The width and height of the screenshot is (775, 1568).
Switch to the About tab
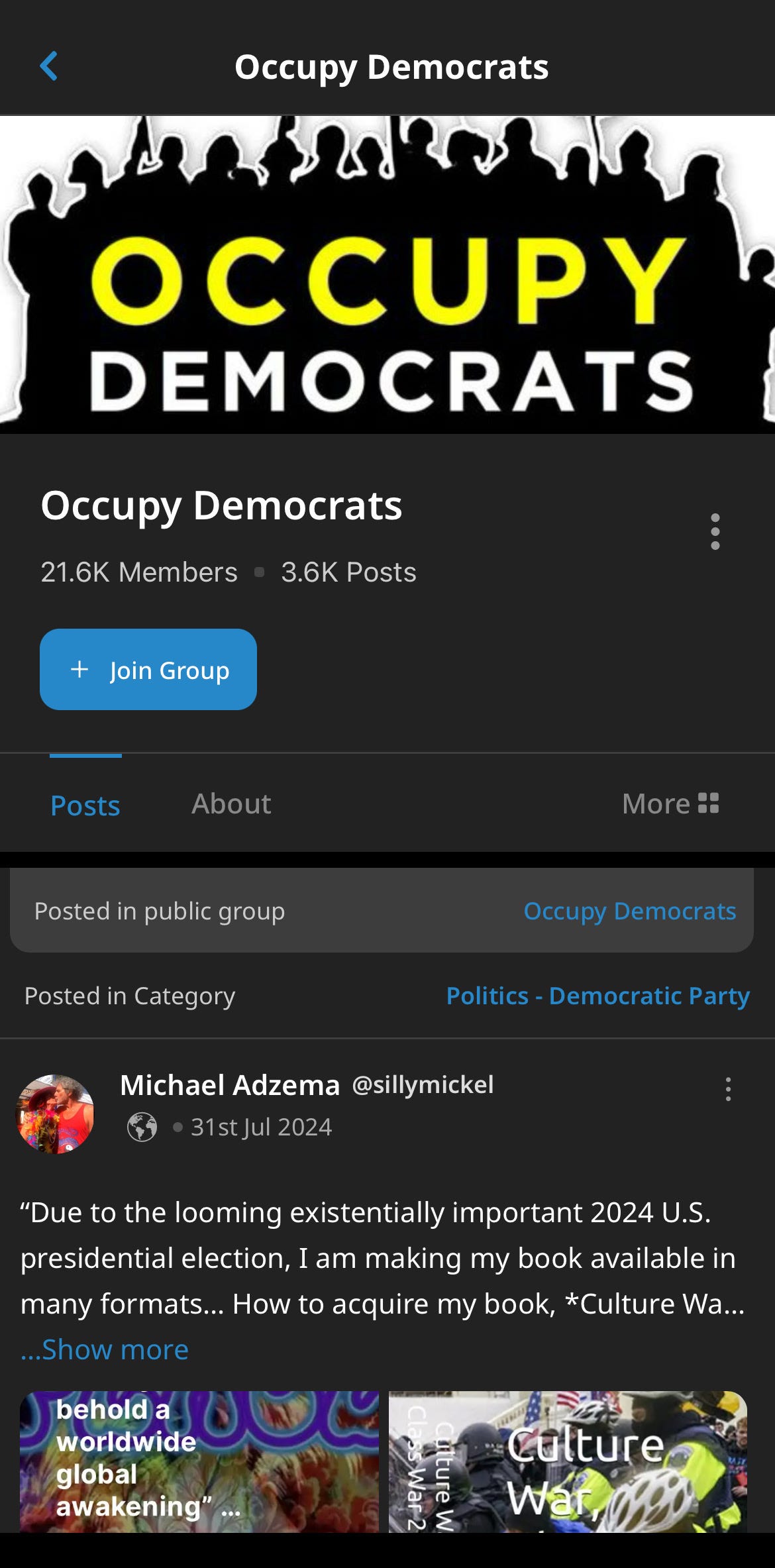(x=231, y=804)
